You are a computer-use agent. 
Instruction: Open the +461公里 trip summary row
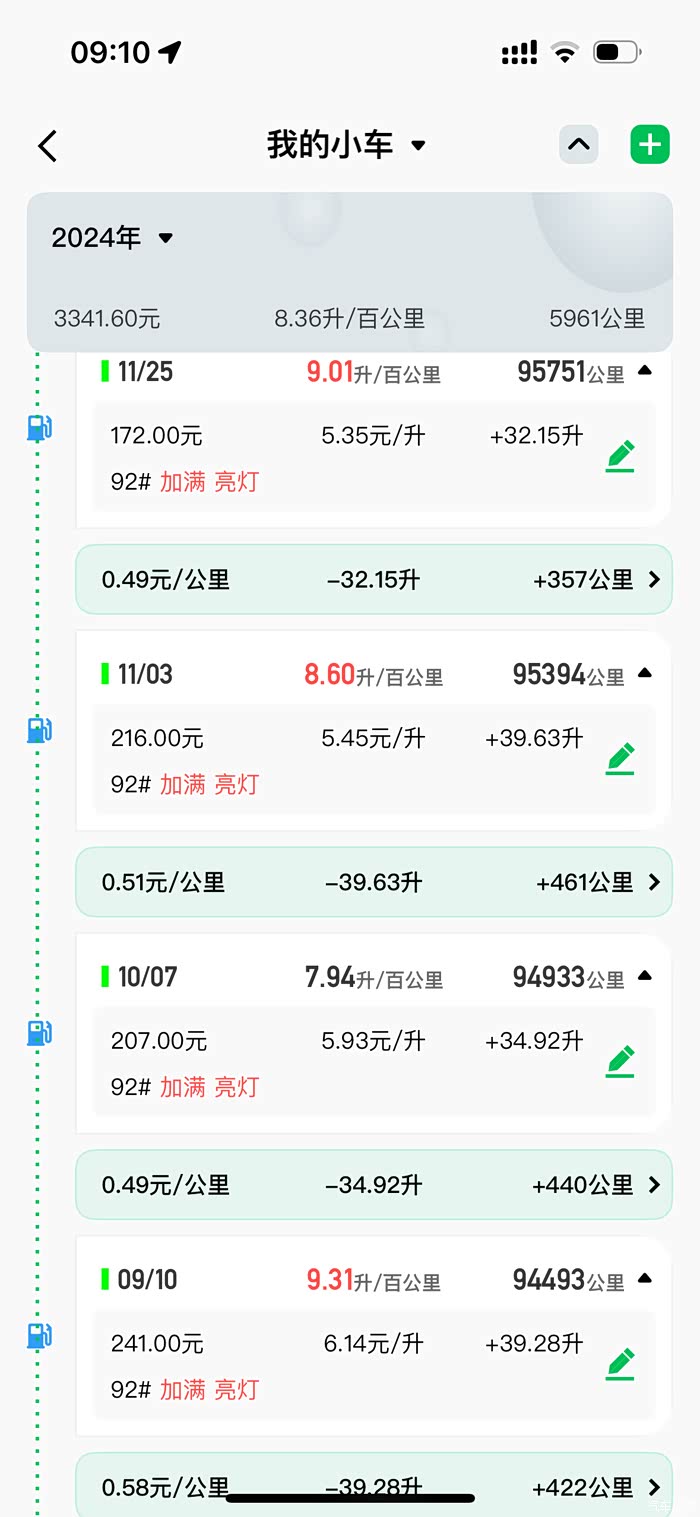click(x=374, y=882)
